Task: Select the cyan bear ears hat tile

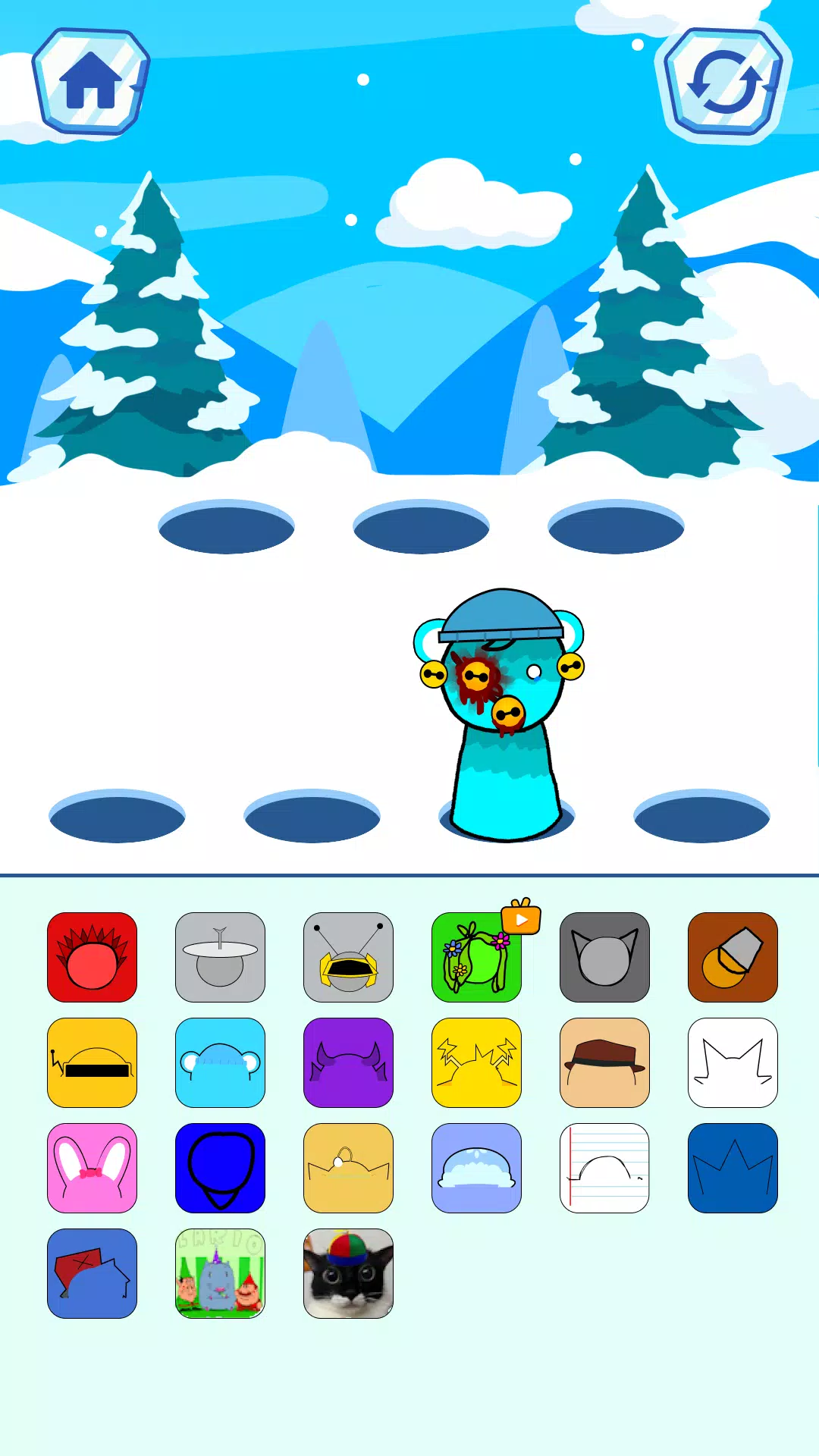Action: (220, 1062)
